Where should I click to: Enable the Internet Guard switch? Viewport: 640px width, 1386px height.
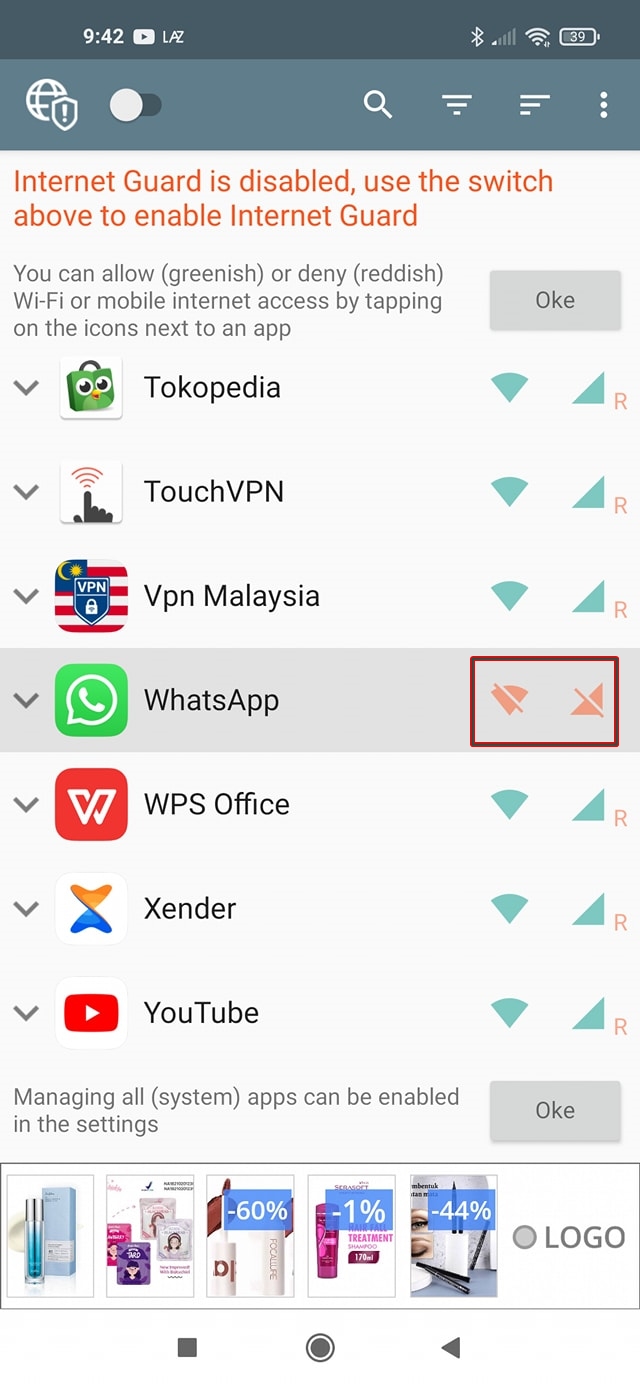(135, 105)
